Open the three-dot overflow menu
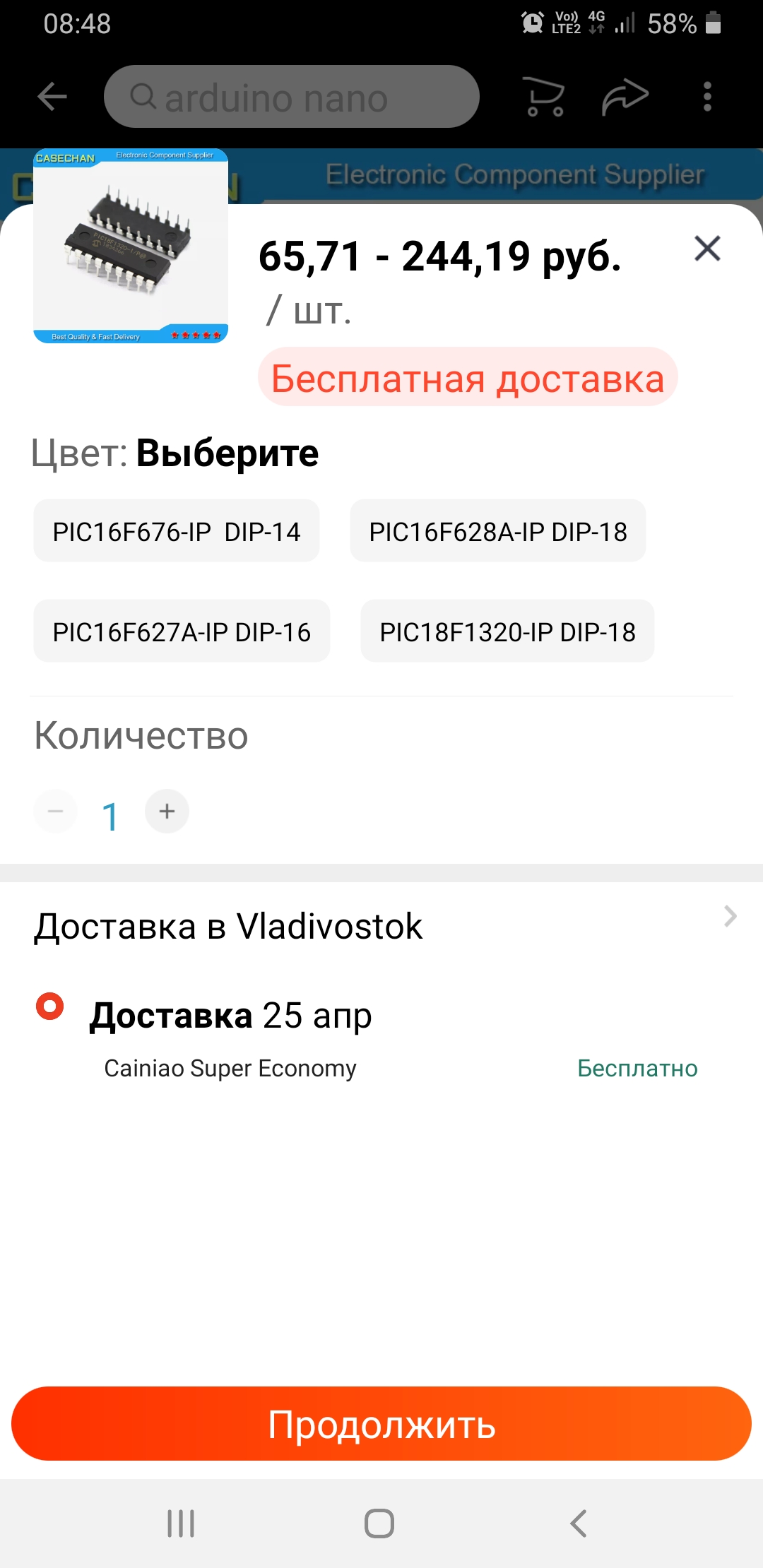The image size is (763, 1568). tap(707, 97)
